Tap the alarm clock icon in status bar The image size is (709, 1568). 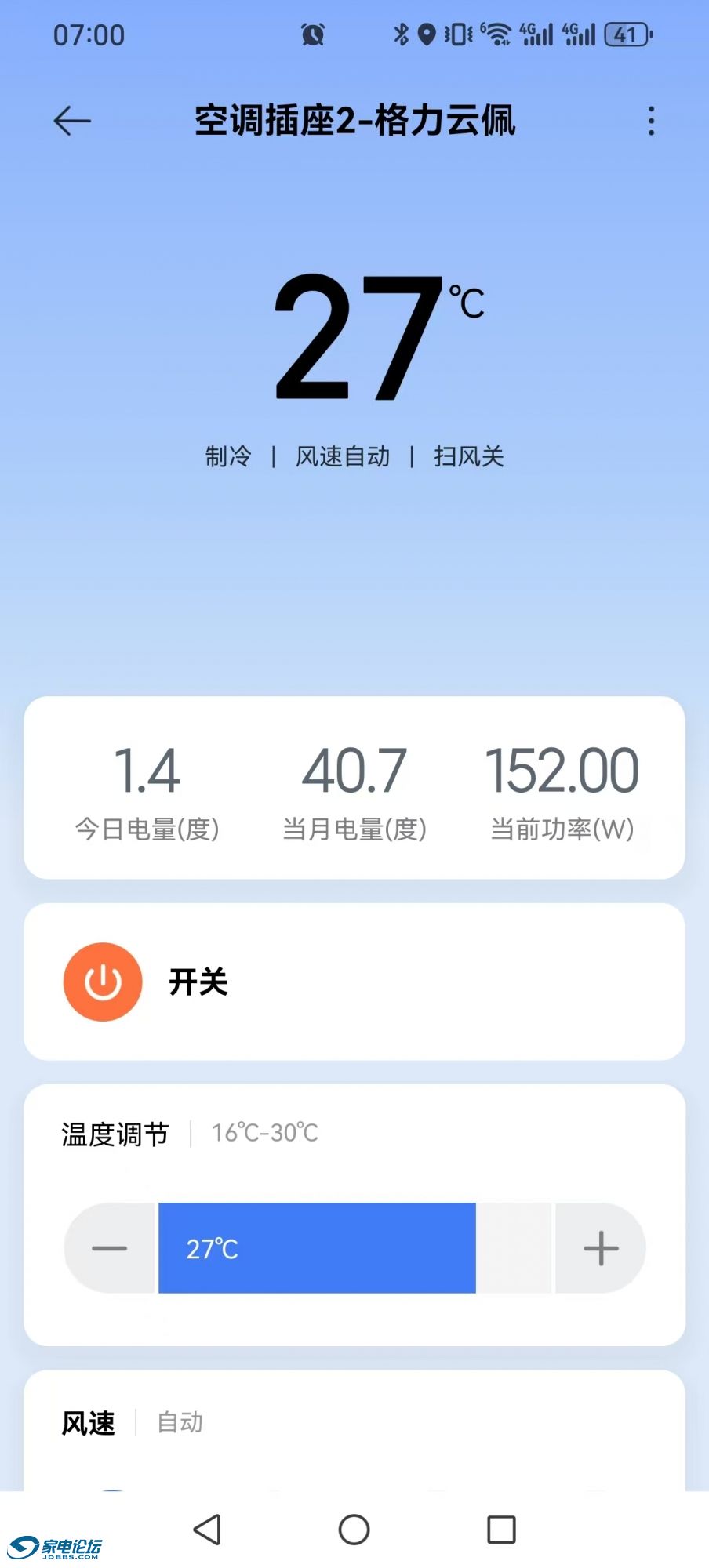[313, 33]
